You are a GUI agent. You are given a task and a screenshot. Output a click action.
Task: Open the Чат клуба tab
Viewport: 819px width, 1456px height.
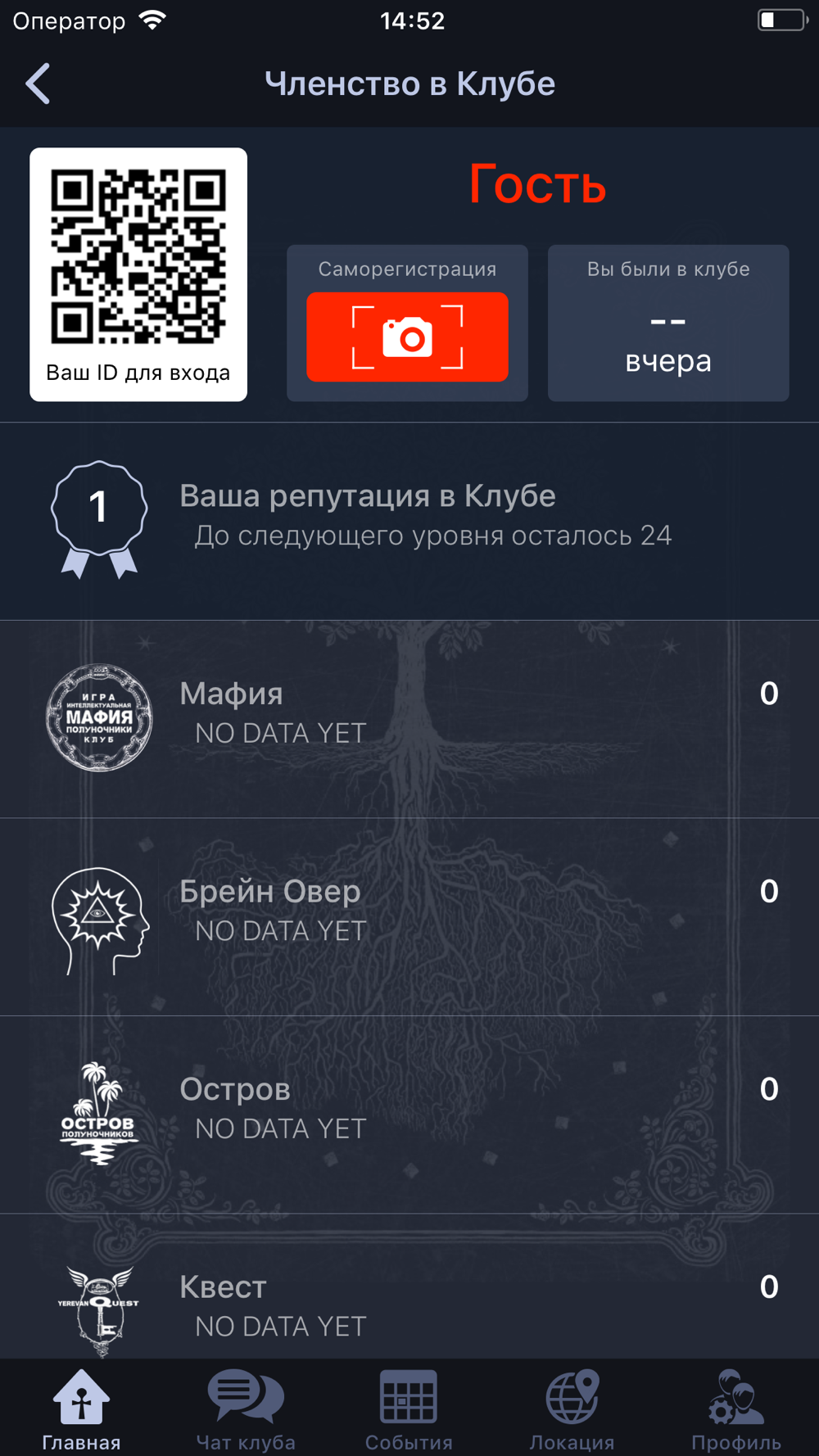pos(246,1409)
